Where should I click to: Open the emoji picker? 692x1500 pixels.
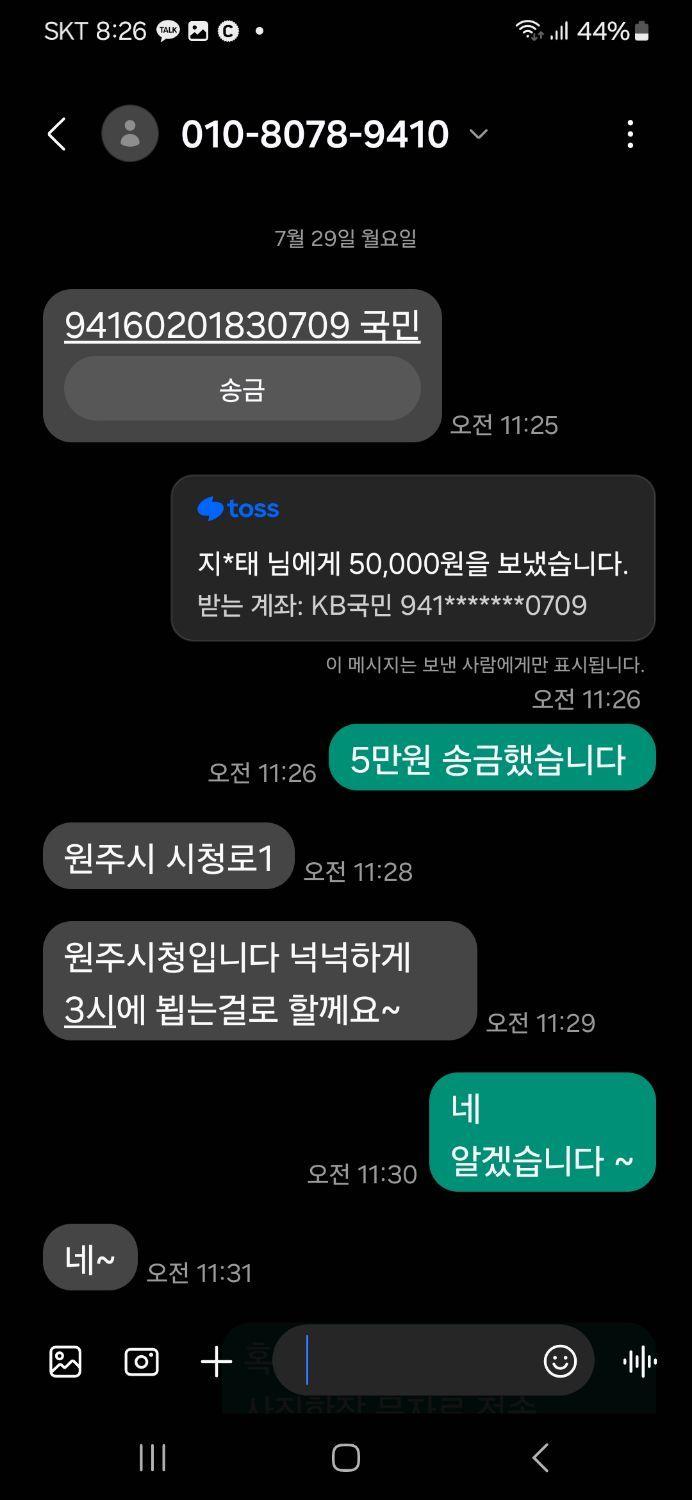pos(560,1361)
